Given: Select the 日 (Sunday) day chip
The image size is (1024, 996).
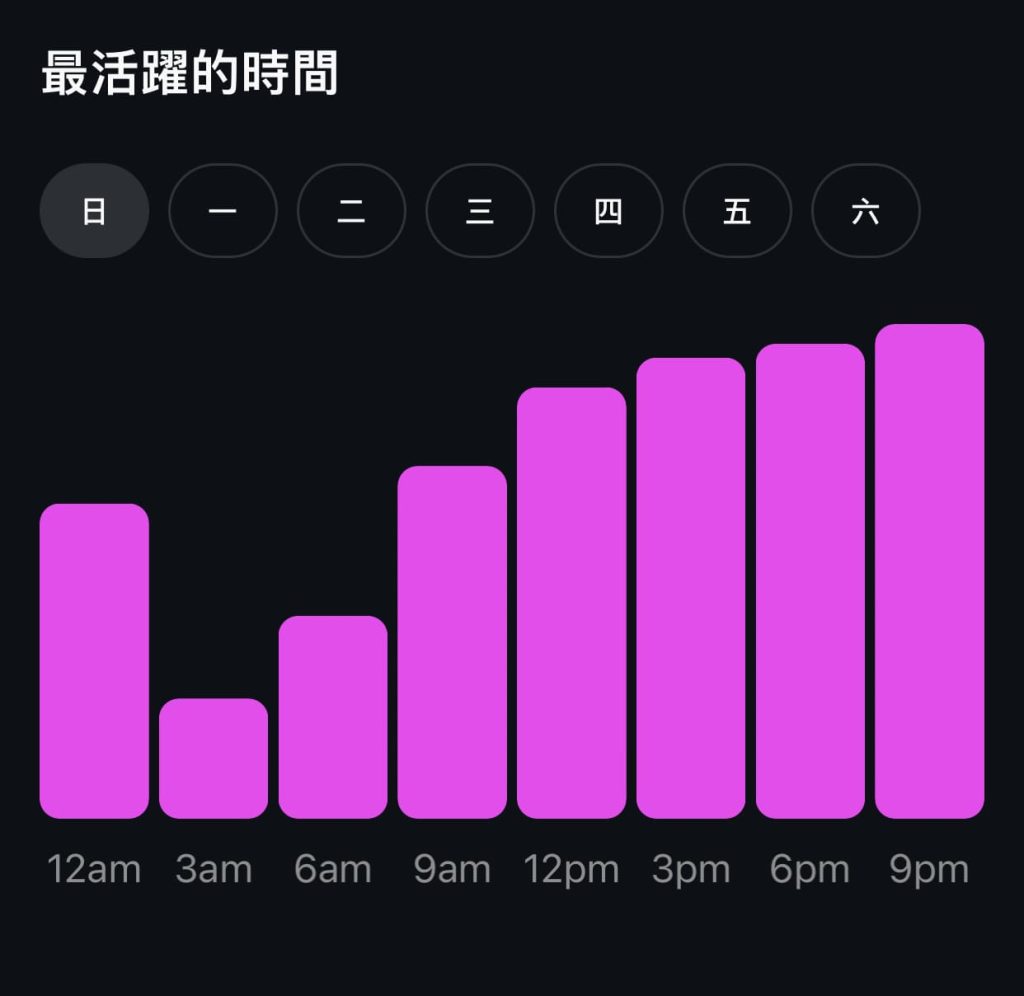Looking at the screenshot, I should 94,211.
